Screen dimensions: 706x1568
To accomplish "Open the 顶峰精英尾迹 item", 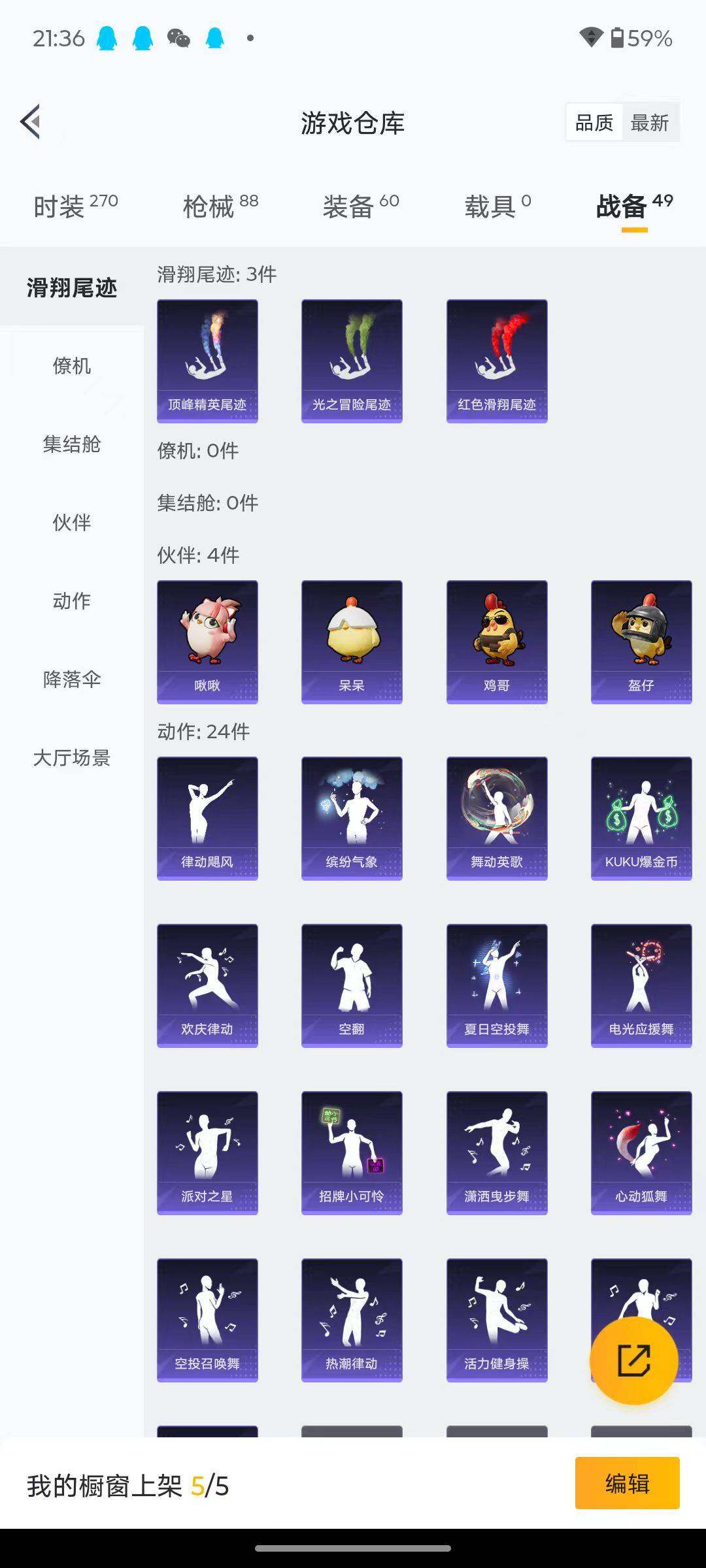I will (x=207, y=361).
